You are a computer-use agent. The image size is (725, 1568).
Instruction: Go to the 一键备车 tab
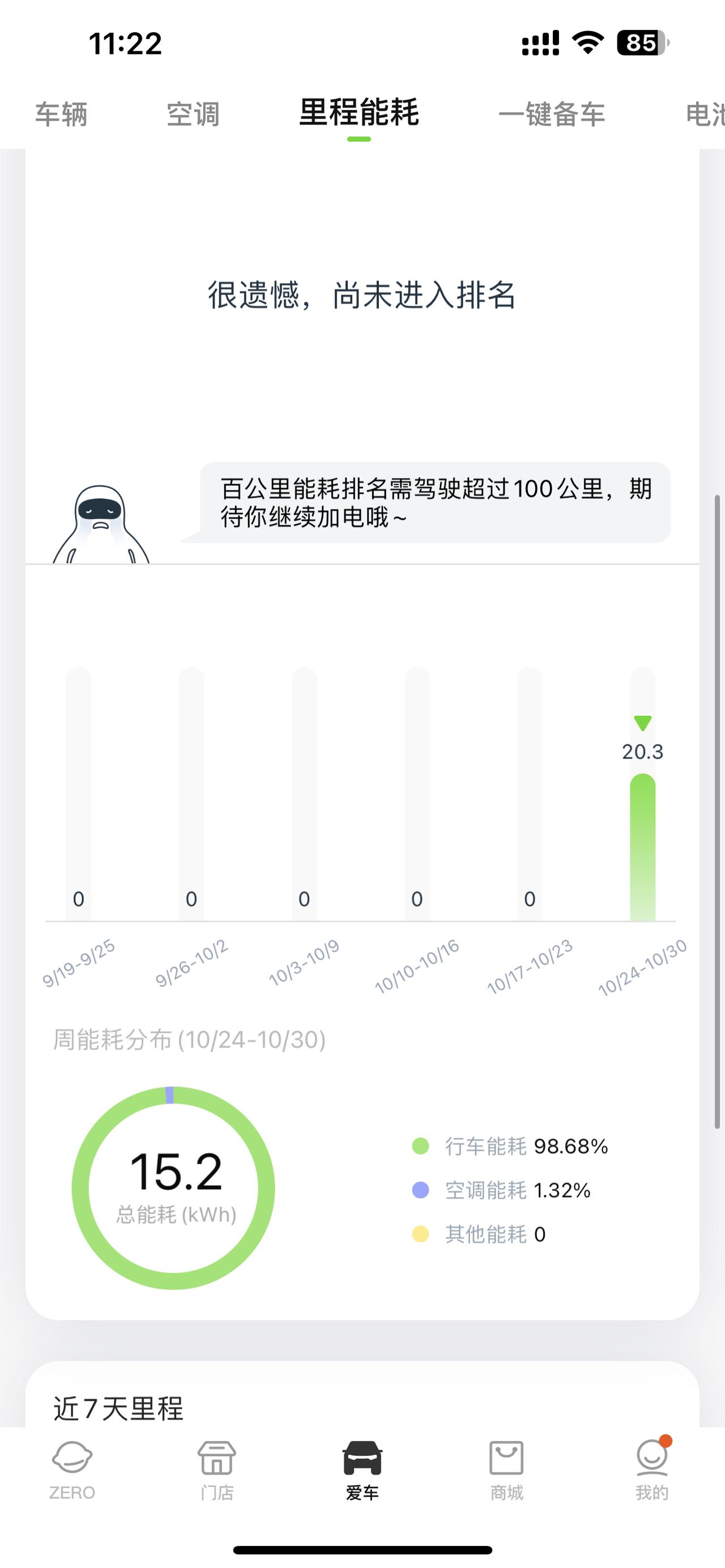coord(552,114)
